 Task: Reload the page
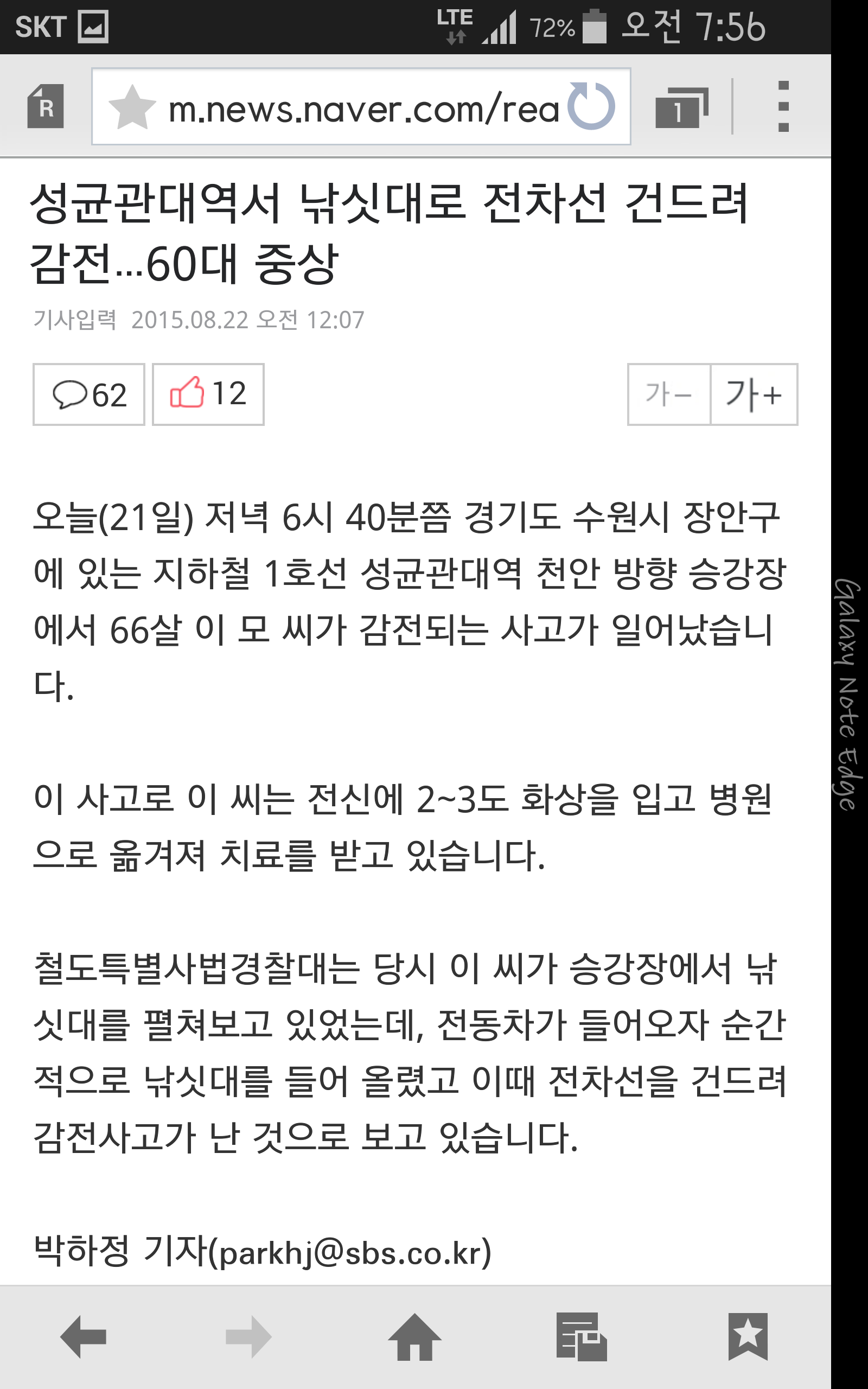[x=591, y=106]
